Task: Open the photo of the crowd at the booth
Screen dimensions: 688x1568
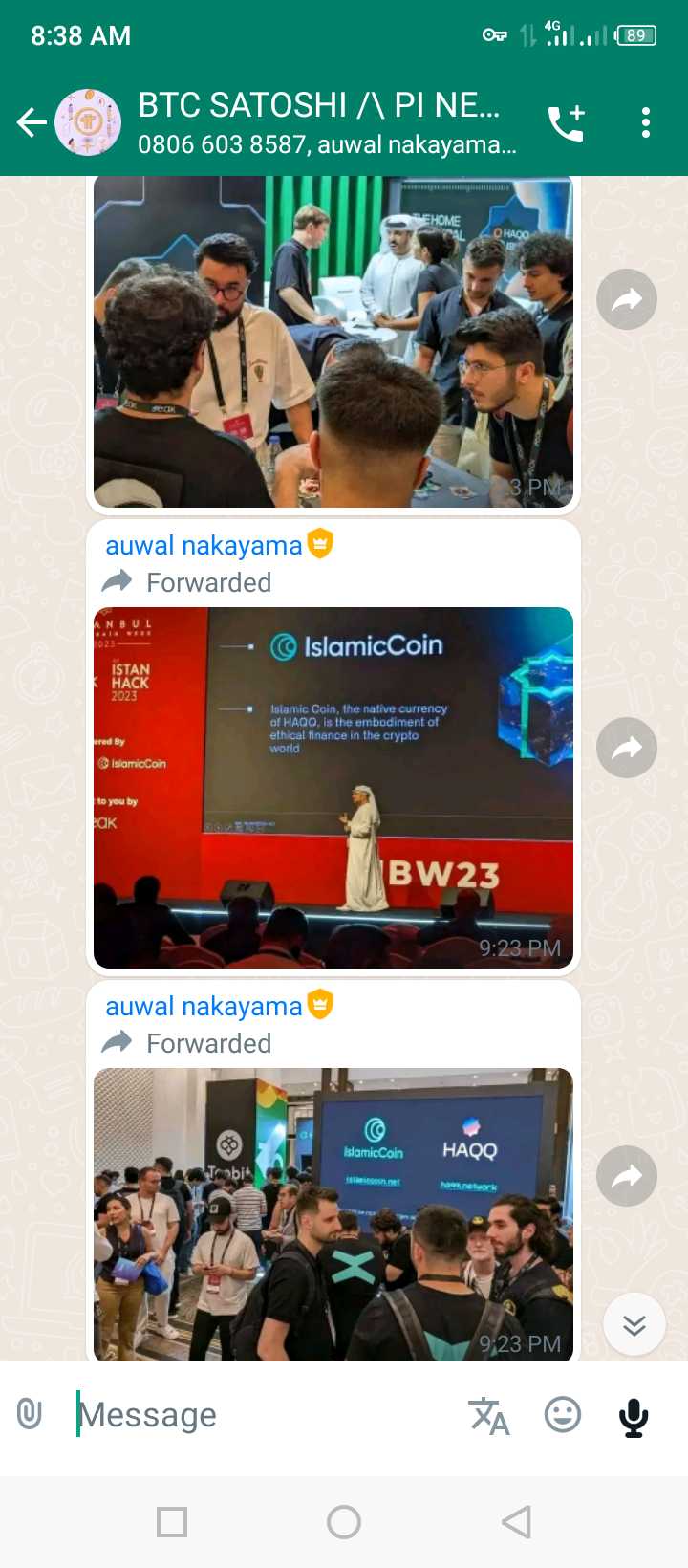Action: tap(333, 339)
